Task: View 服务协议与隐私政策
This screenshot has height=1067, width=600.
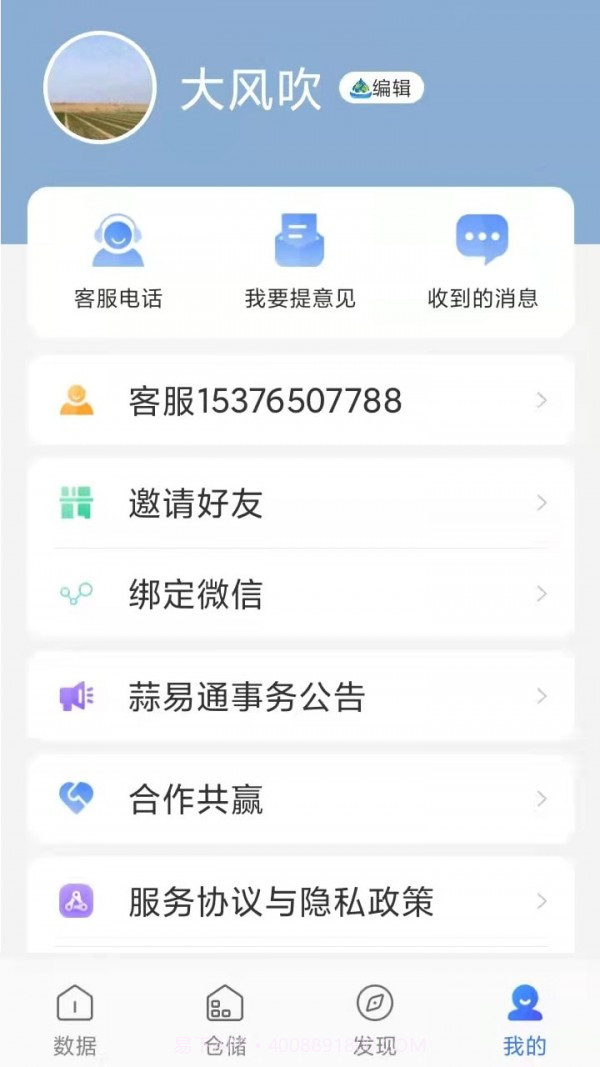Action: tap(300, 902)
